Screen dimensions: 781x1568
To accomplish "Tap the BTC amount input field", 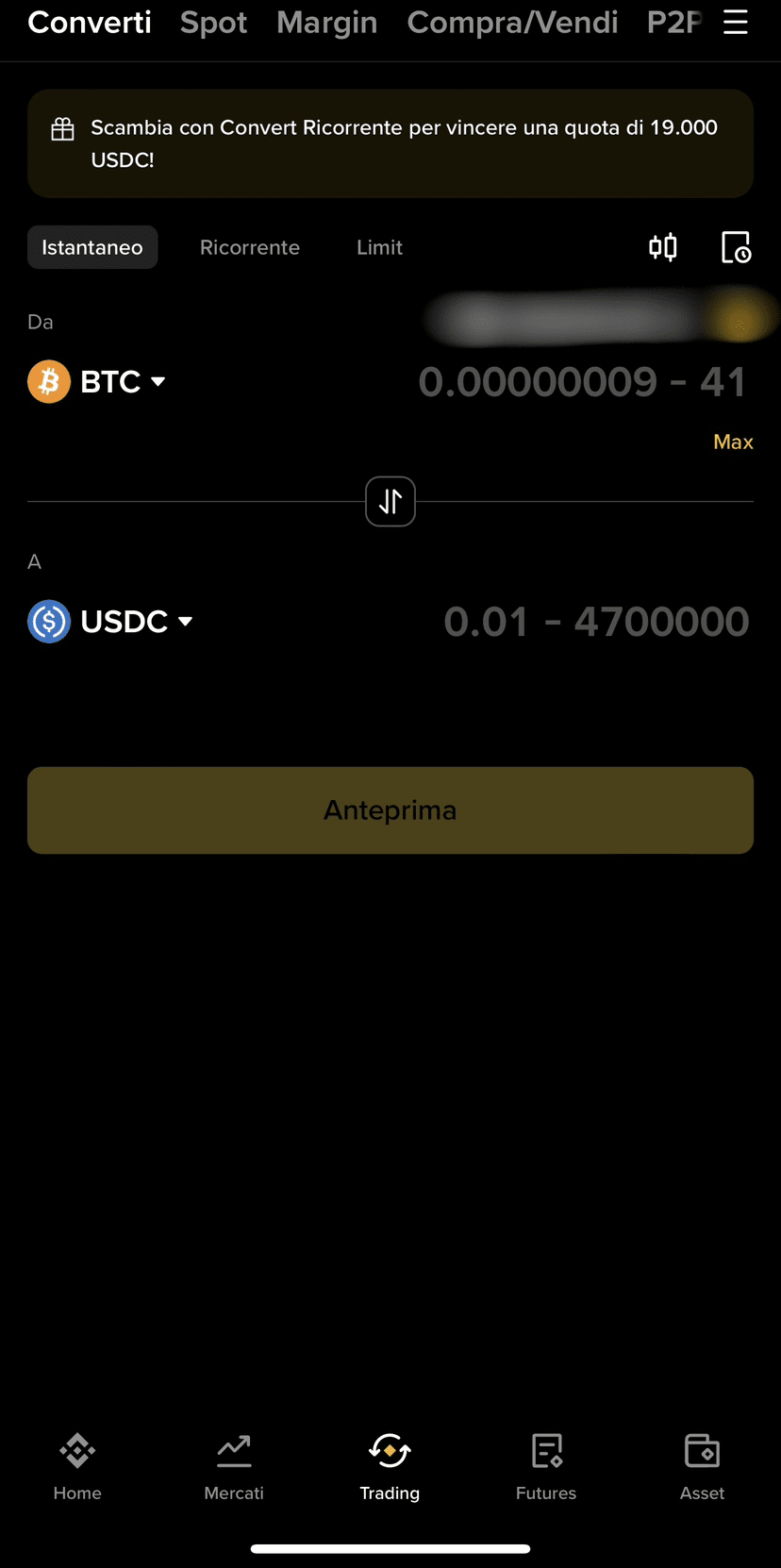I will (582, 381).
